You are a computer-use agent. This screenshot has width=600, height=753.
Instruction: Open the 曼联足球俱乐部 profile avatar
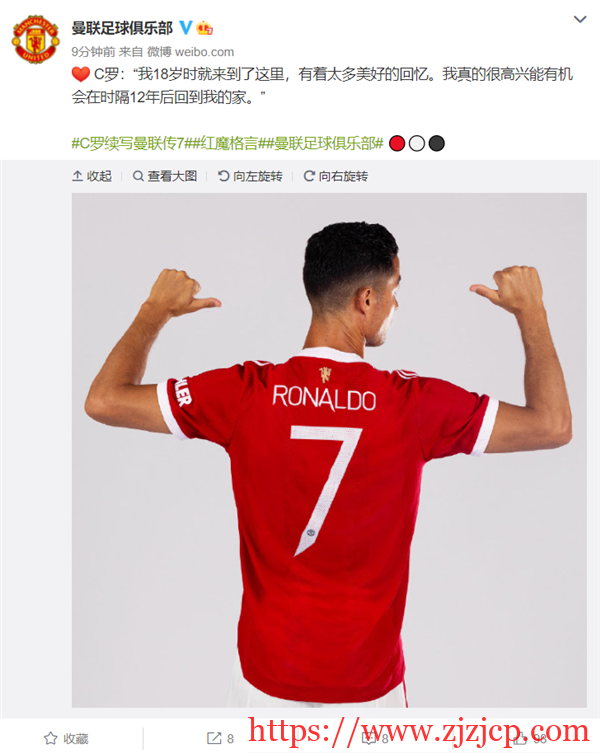(34, 42)
